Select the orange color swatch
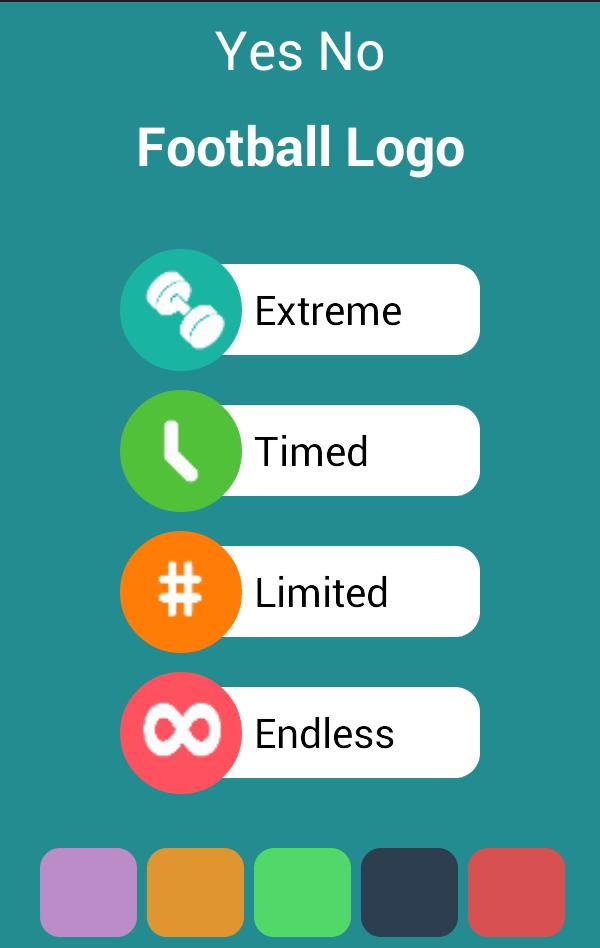The height and width of the screenshot is (948, 600). [195, 892]
